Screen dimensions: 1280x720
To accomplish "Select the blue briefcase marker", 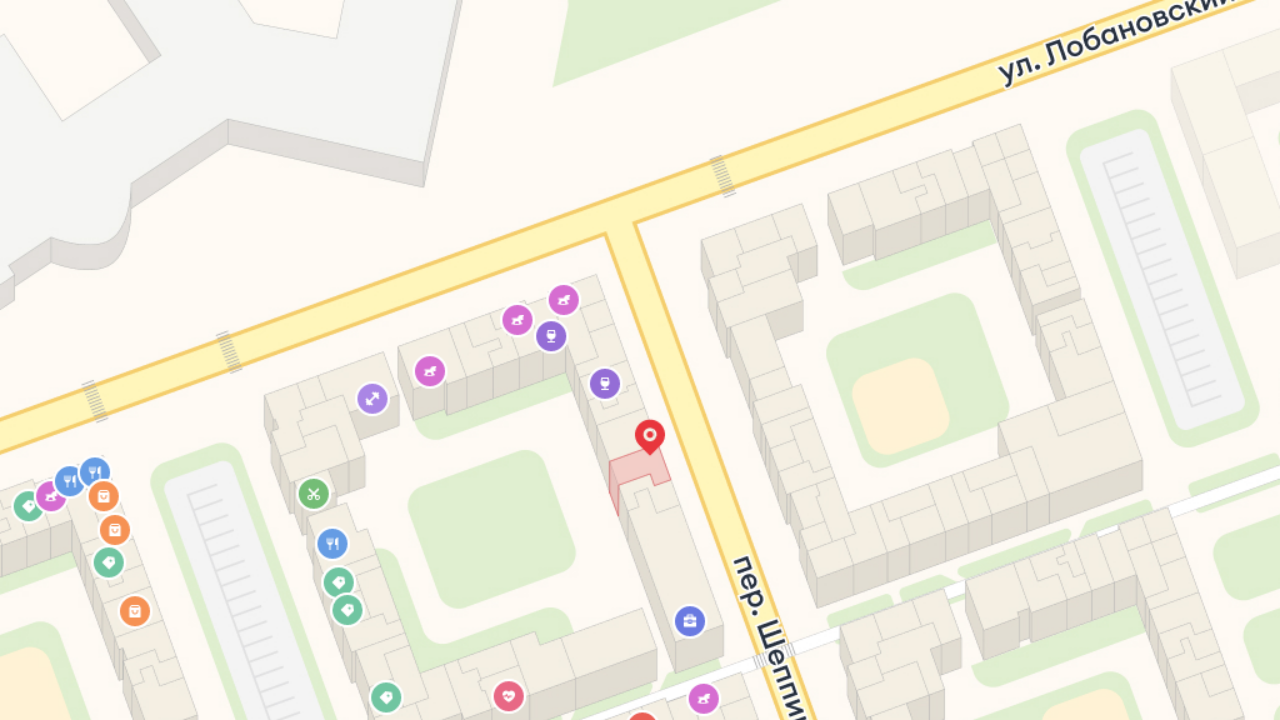I will tap(689, 621).
